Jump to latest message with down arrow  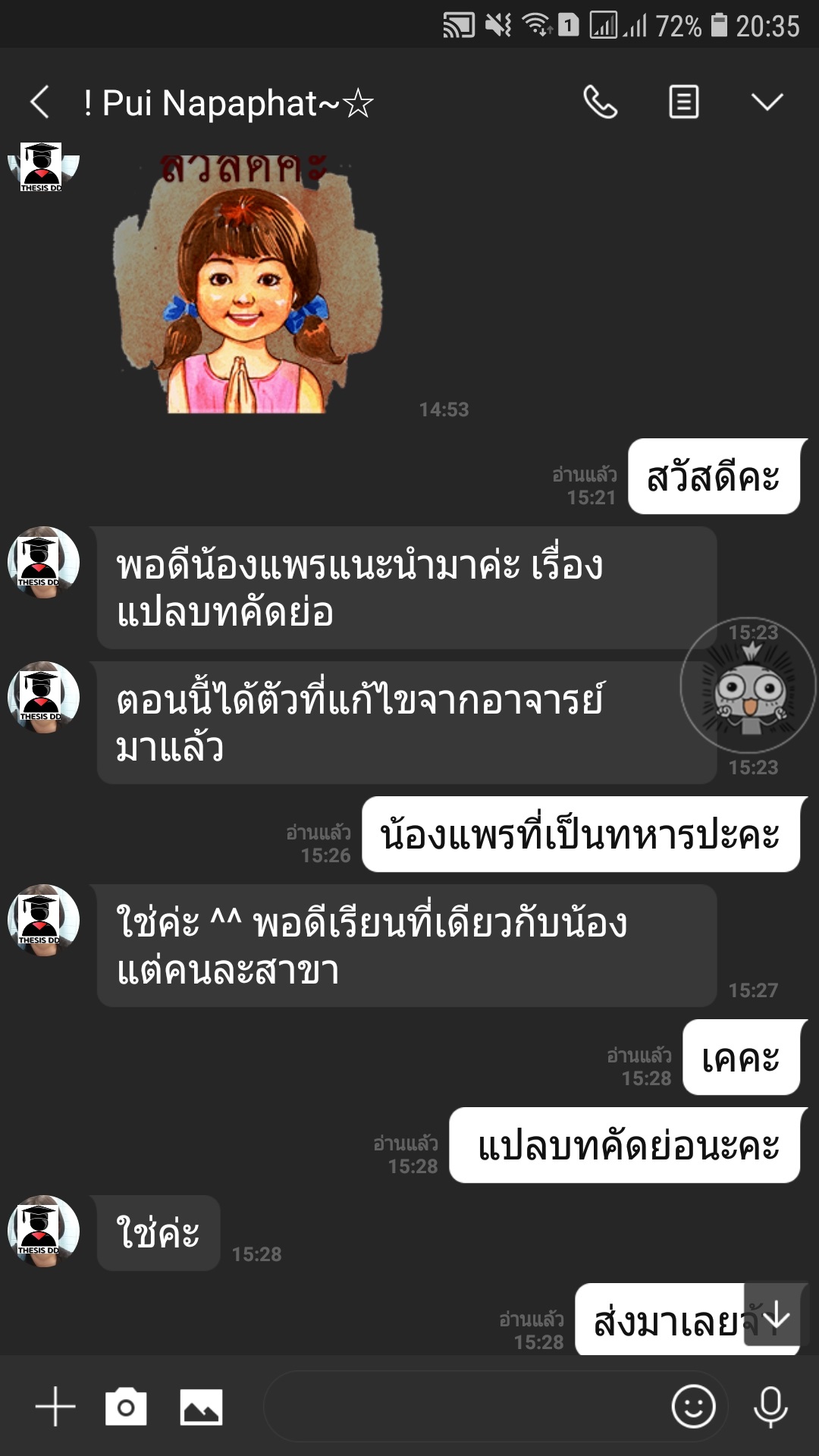point(777,1316)
